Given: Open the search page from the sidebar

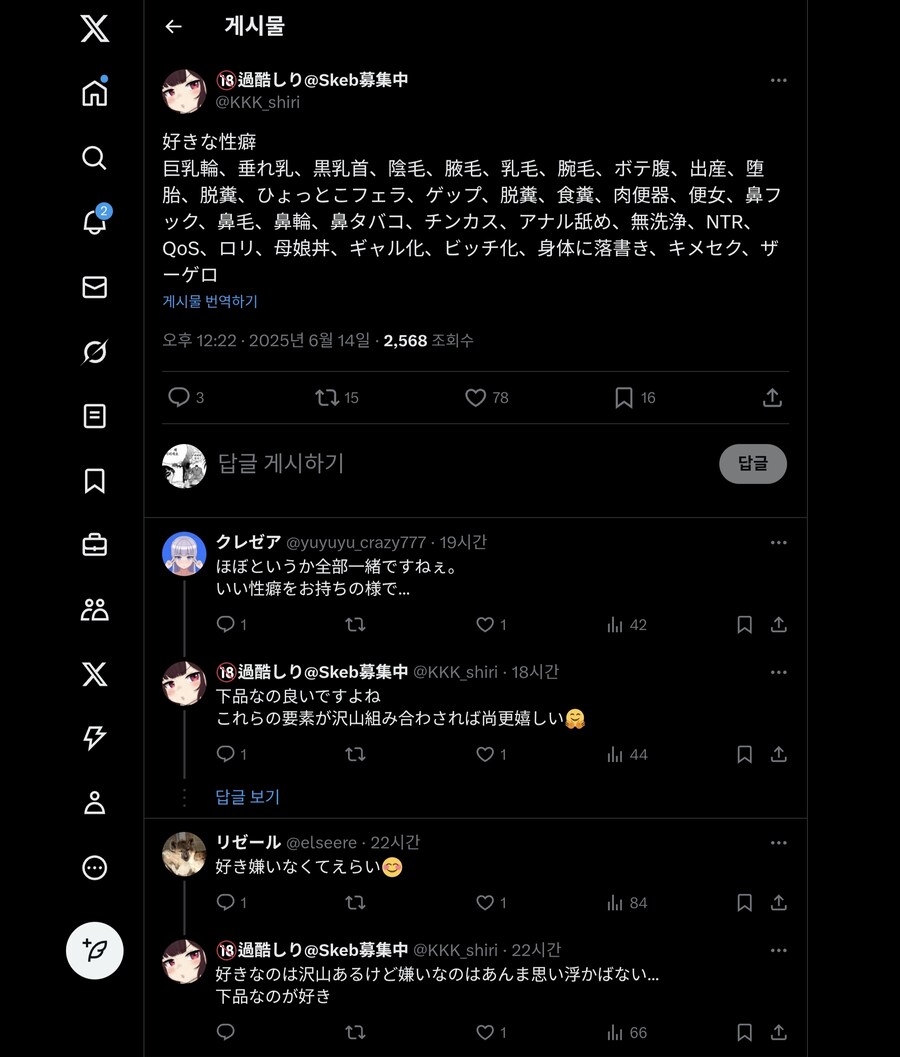Looking at the screenshot, I should (x=94, y=158).
